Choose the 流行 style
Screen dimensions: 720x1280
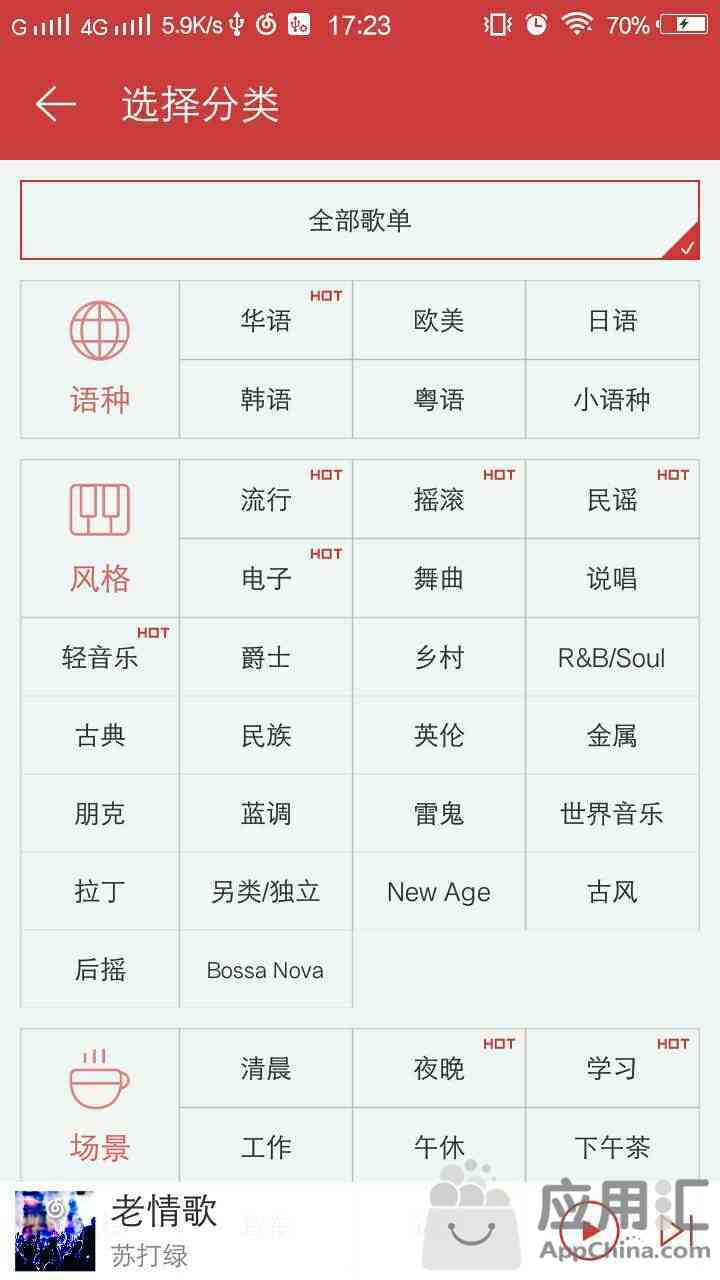266,499
